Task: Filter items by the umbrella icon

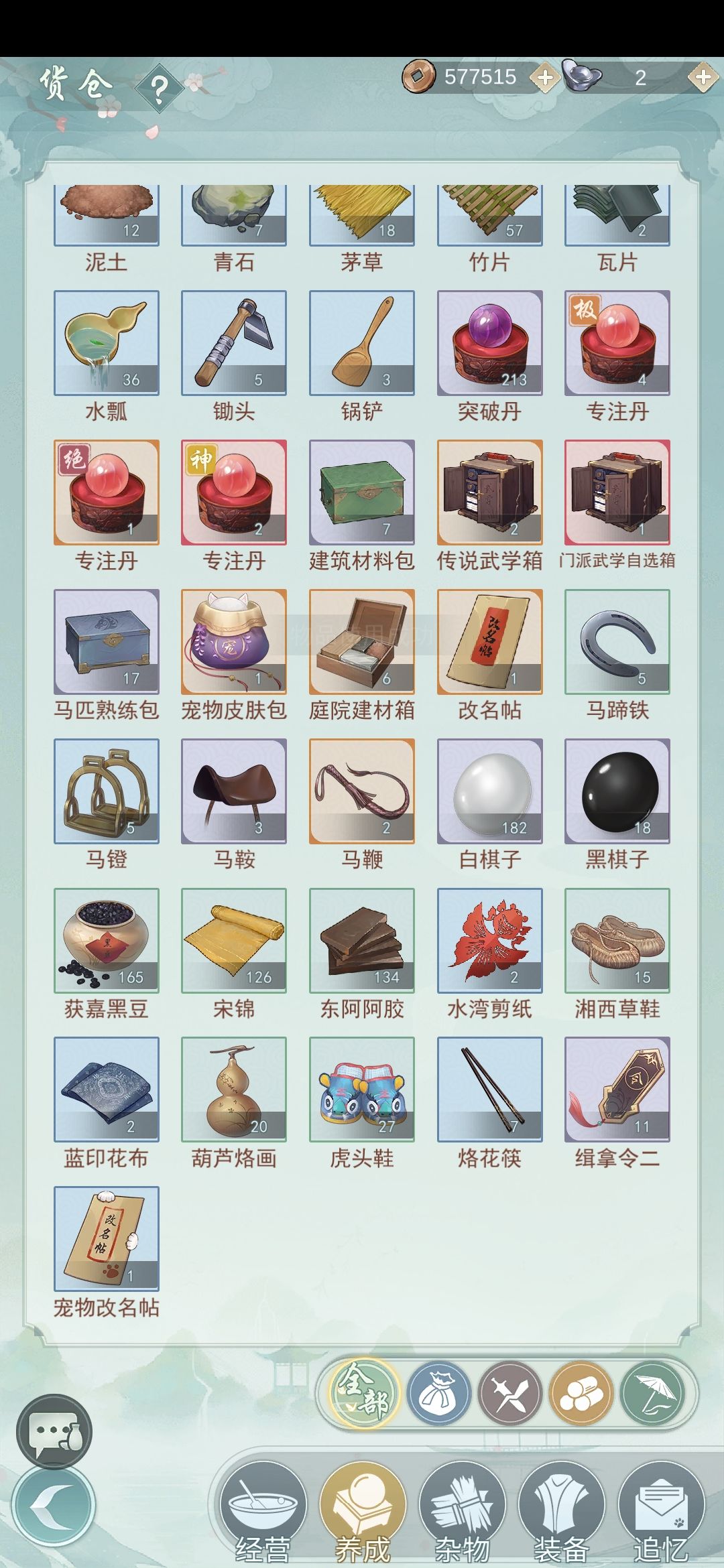Action: (x=653, y=1394)
